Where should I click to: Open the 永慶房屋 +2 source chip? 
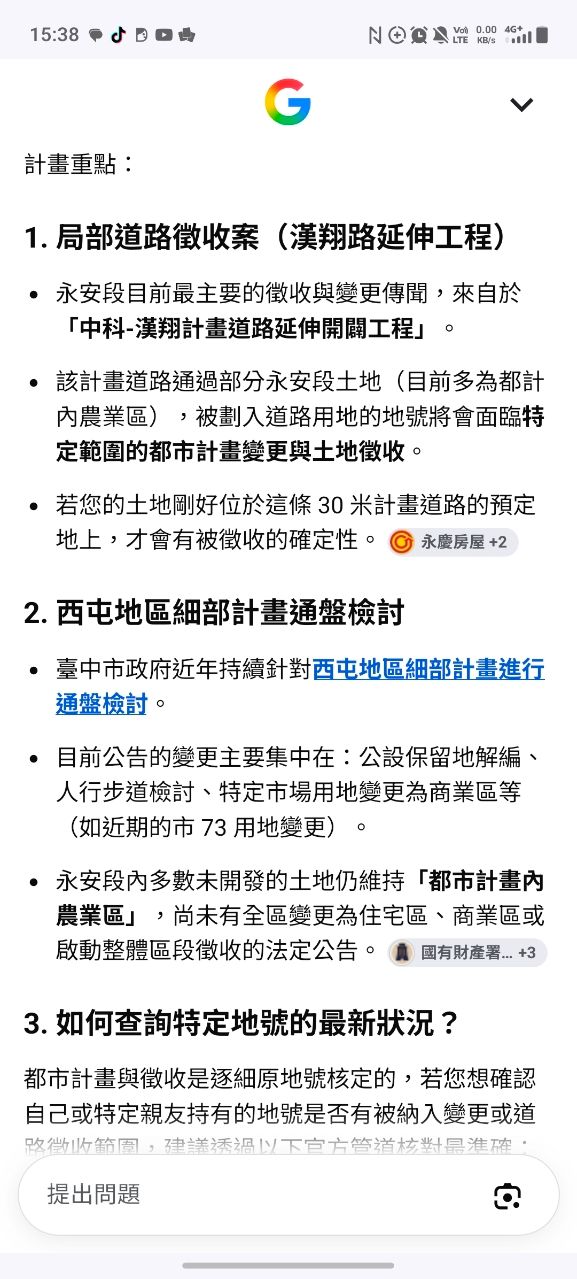point(453,542)
